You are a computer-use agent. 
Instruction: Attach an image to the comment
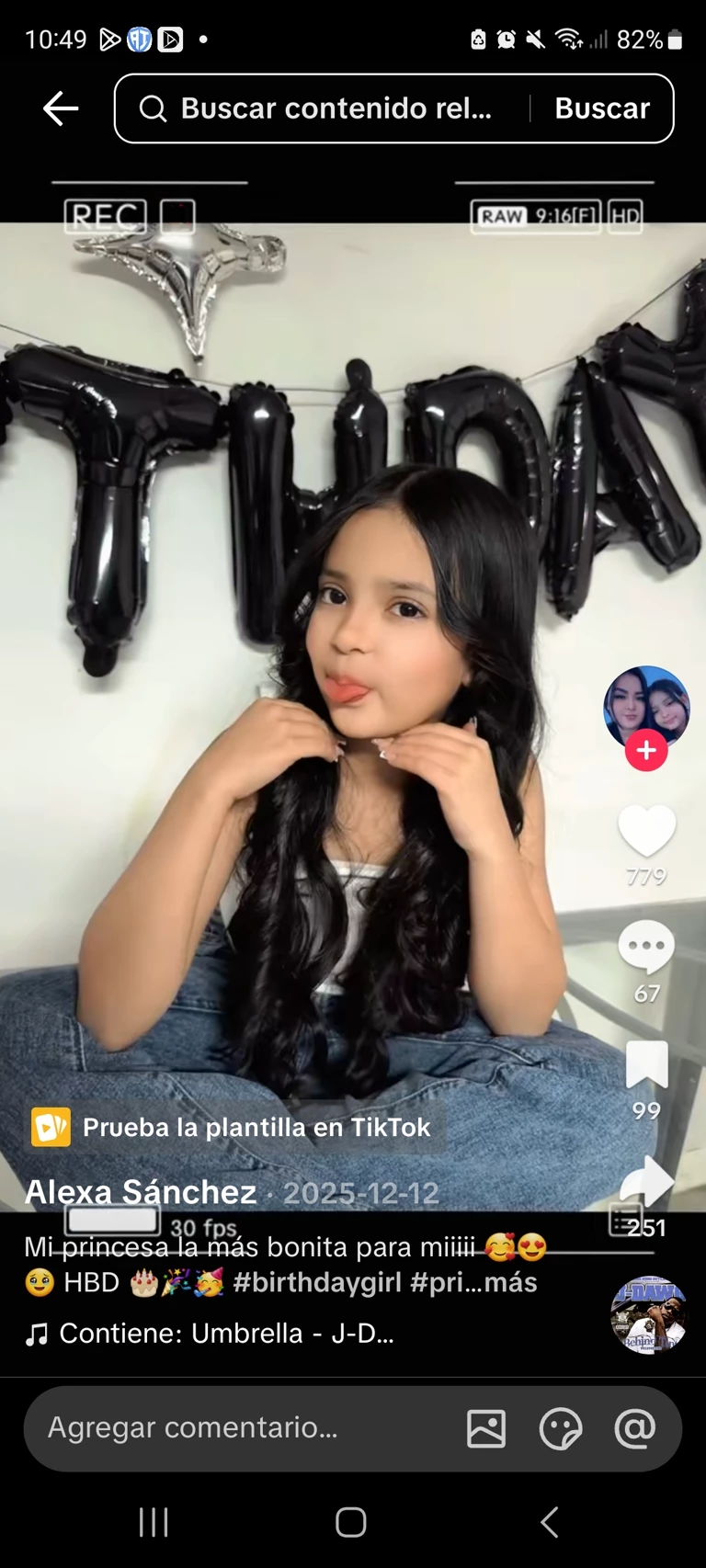coord(486,1428)
